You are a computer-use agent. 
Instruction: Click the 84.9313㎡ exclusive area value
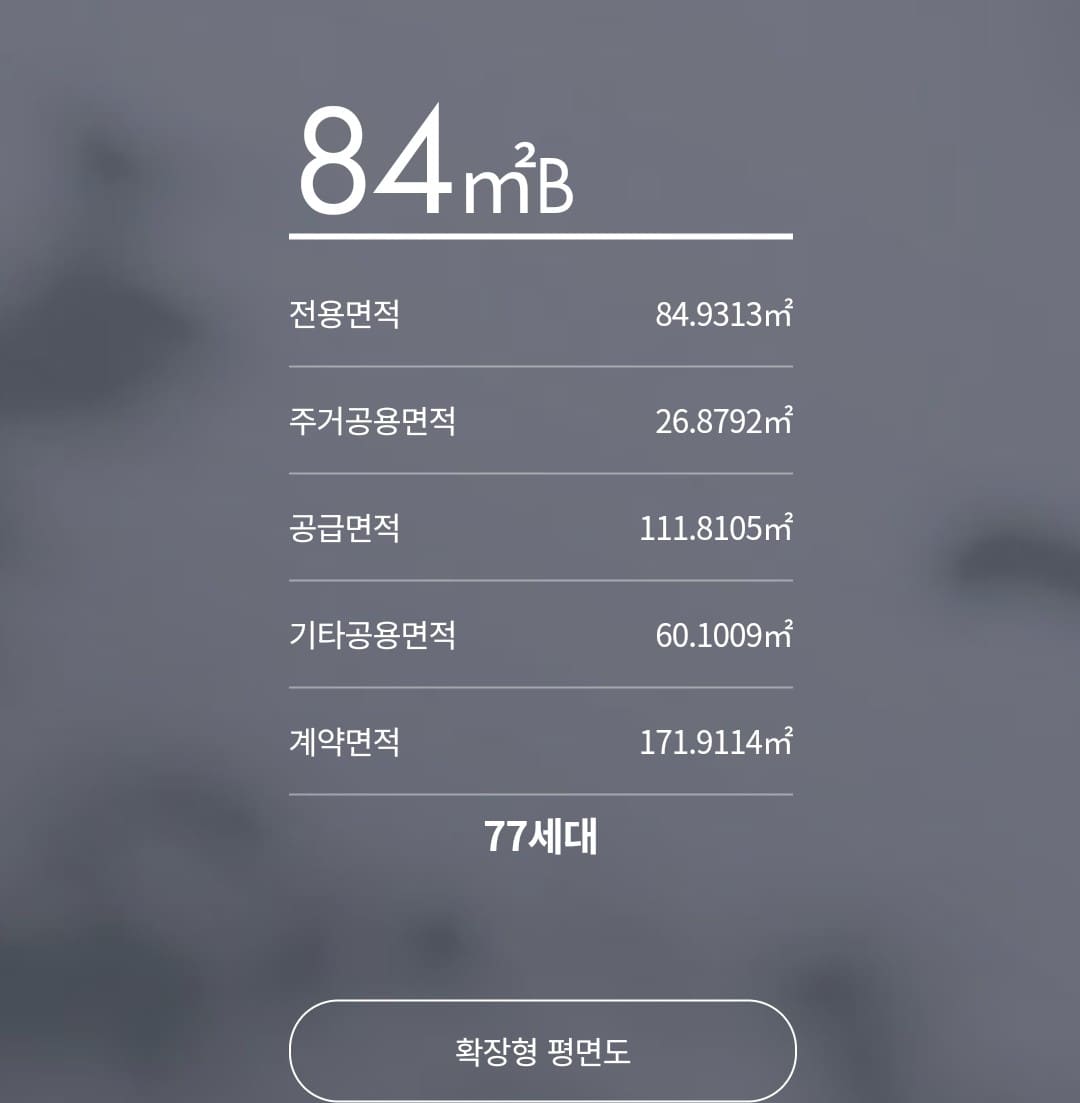725,313
